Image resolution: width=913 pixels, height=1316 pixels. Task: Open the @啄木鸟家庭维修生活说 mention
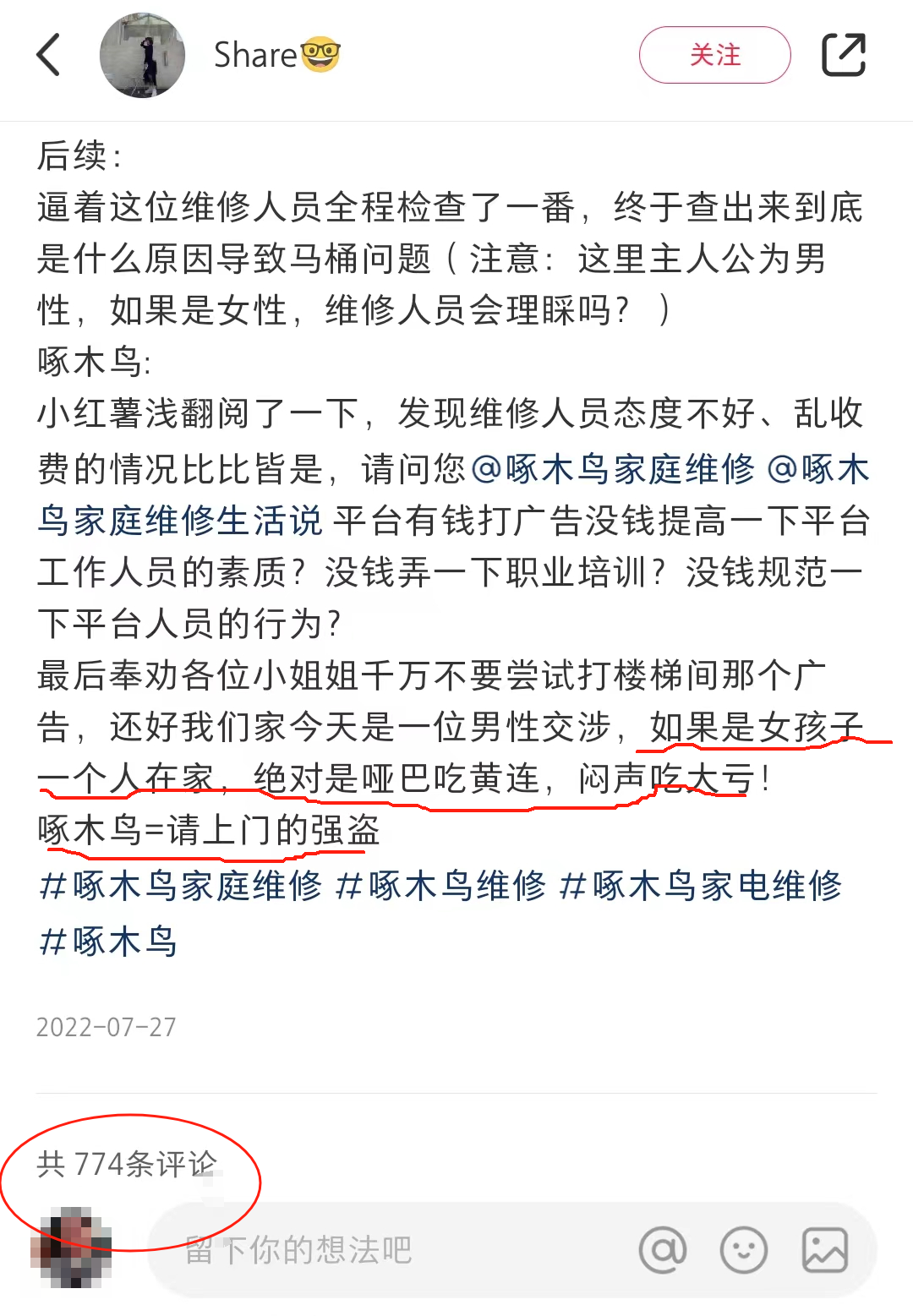click(180, 521)
